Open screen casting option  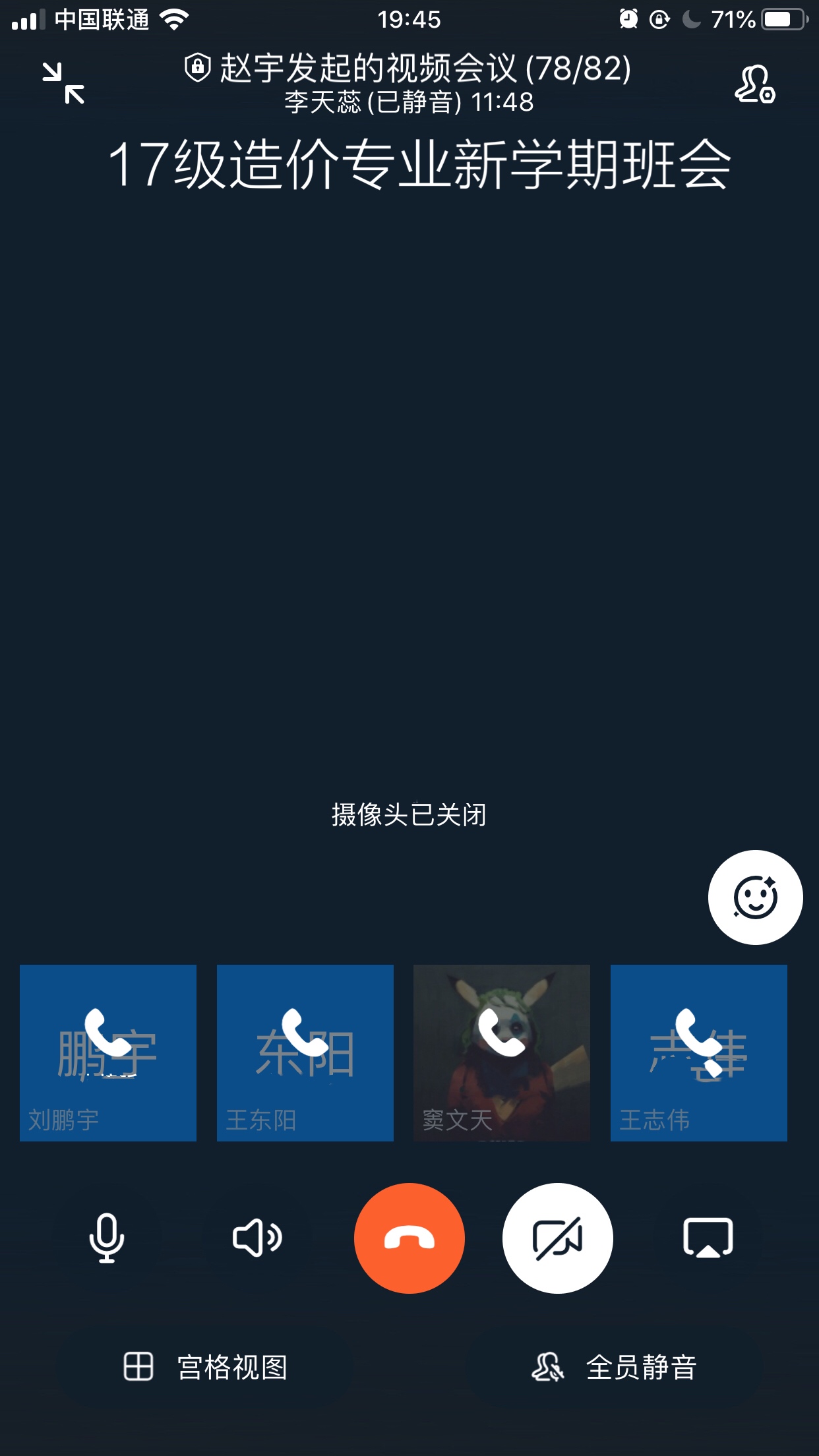708,1238
